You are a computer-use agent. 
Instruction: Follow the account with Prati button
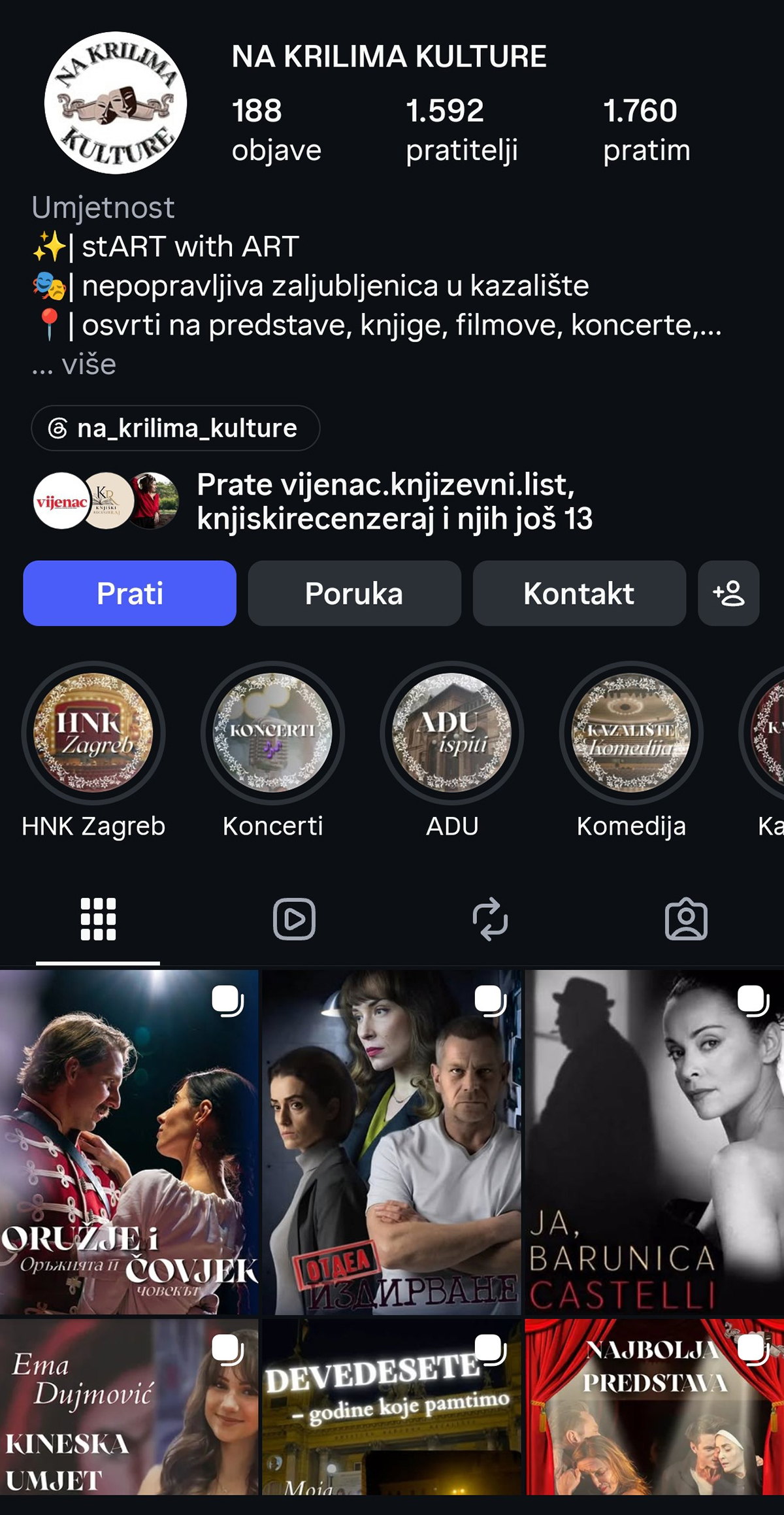point(129,593)
